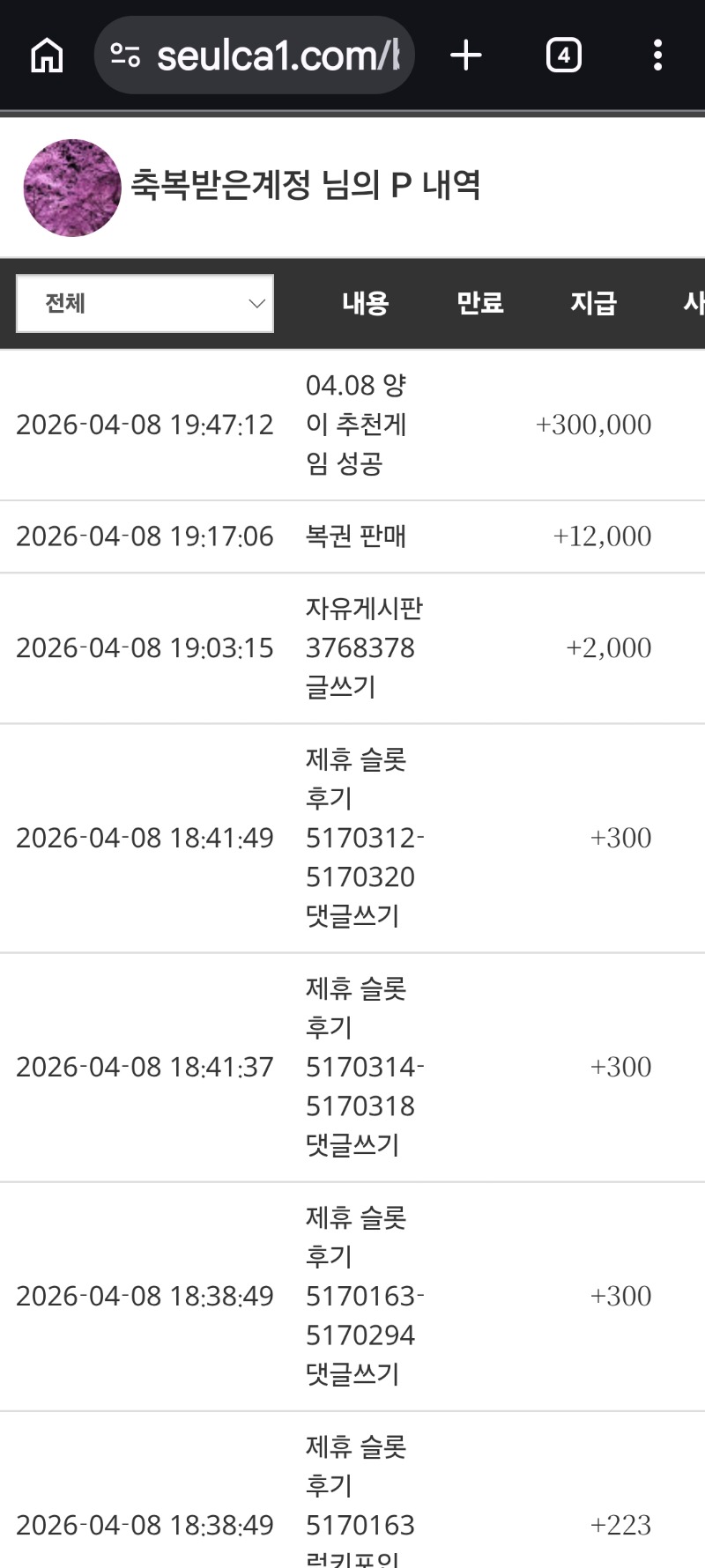Open the browser overflow menu
The width and height of the screenshot is (705, 1568).
(x=657, y=55)
